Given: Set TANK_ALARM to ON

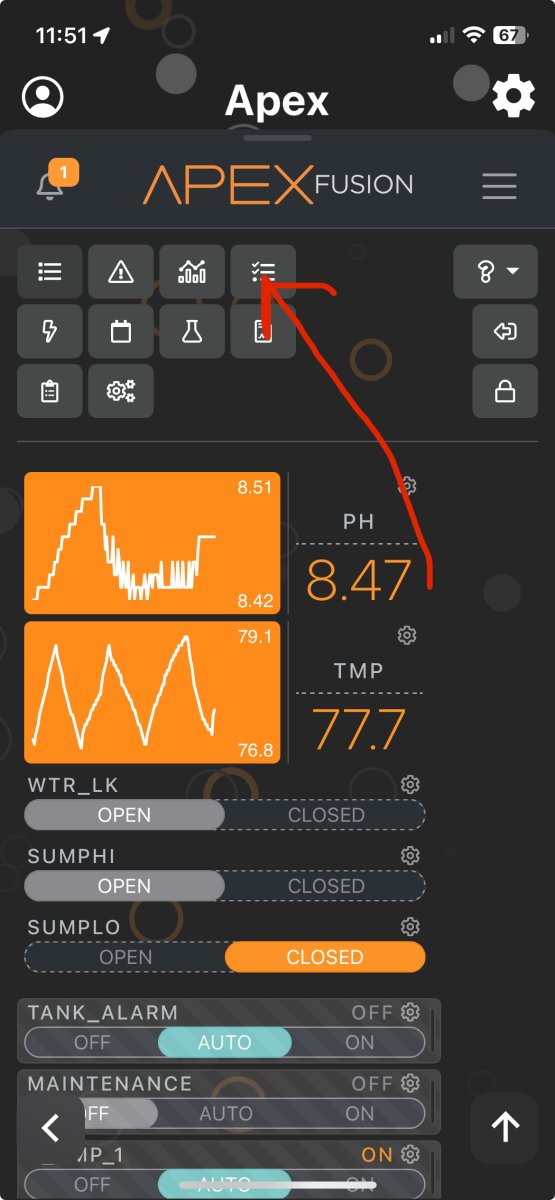Looking at the screenshot, I should pos(359,1042).
